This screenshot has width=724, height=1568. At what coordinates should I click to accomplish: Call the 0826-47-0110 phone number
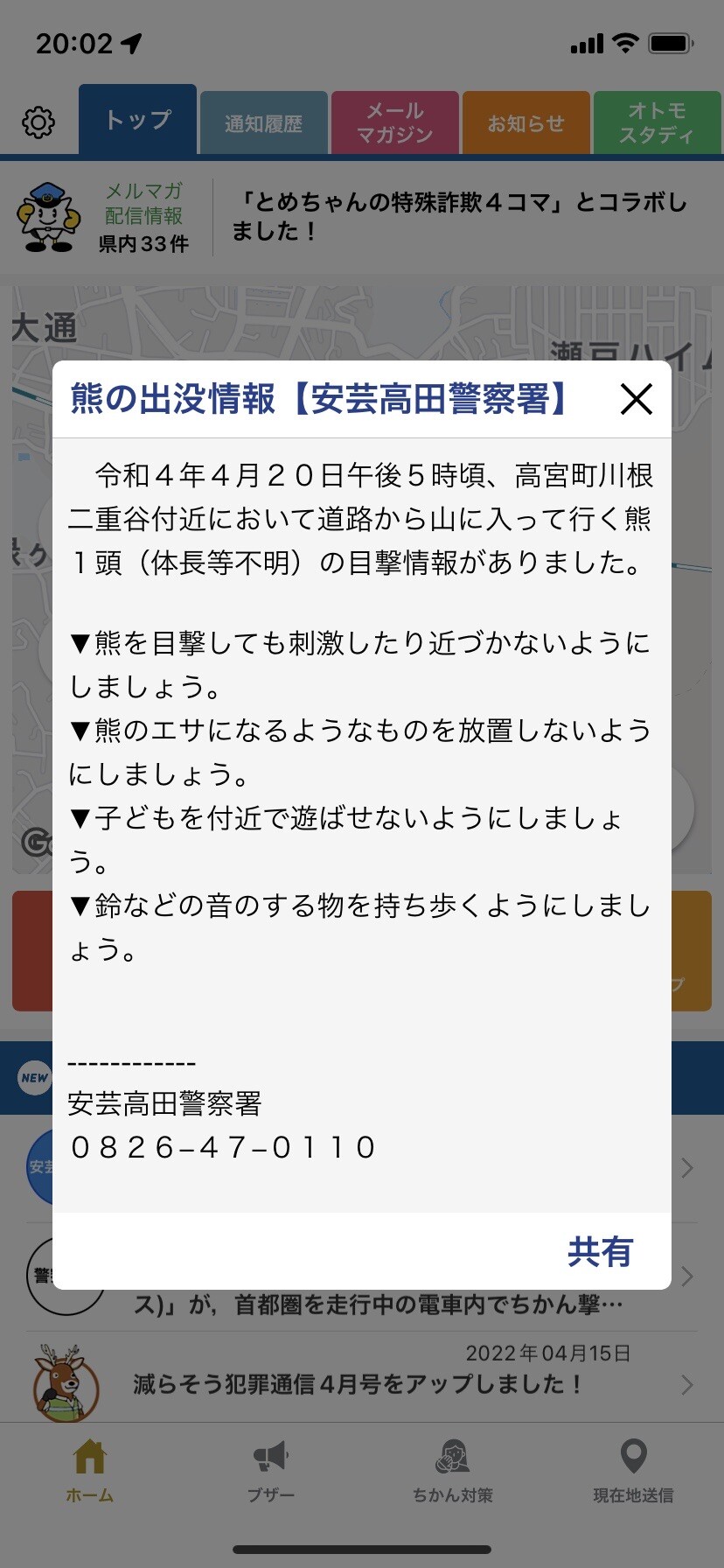(x=223, y=1146)
